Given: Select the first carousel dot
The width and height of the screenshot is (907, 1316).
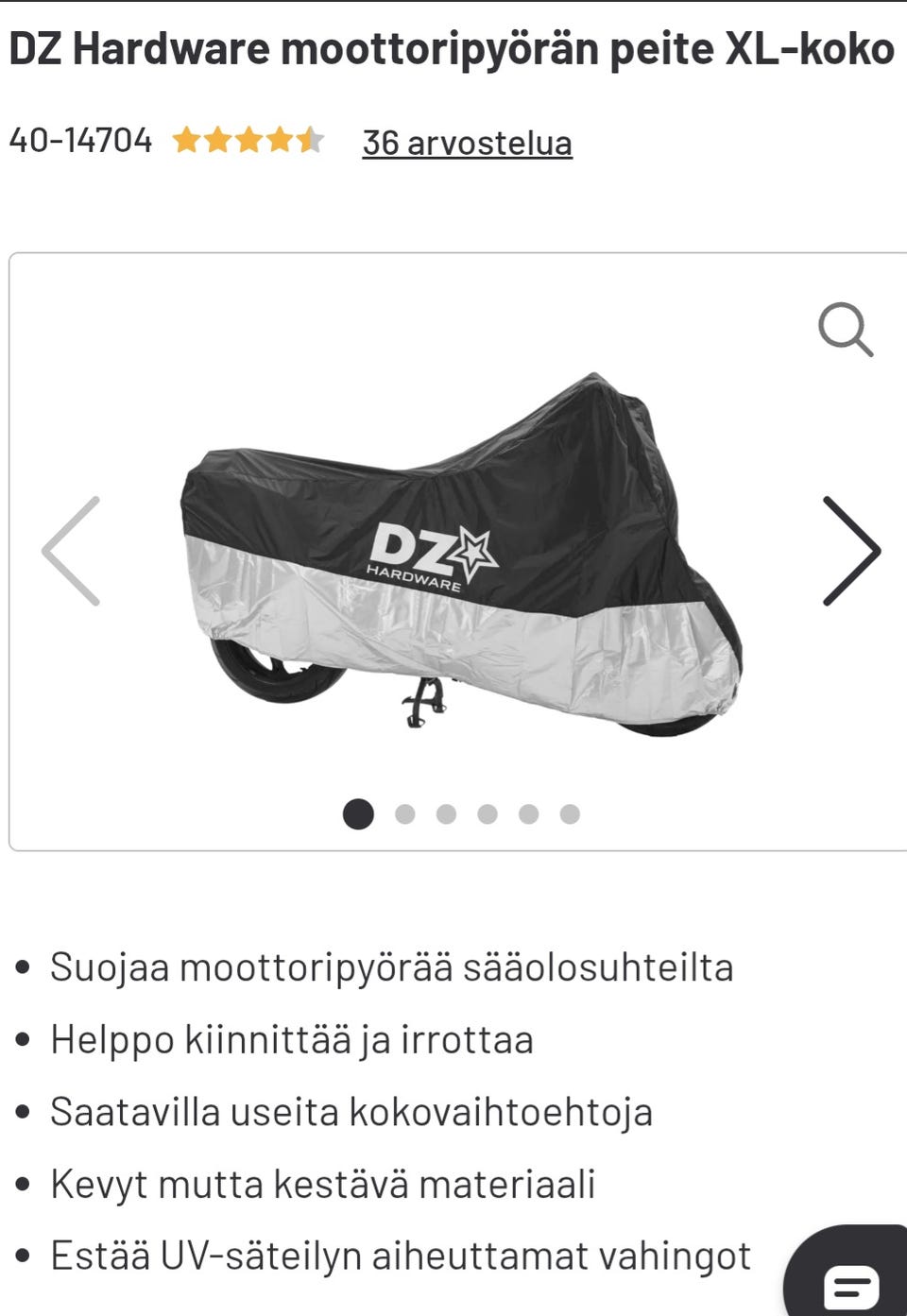Looking at the screenshot, I should point(357,812).
